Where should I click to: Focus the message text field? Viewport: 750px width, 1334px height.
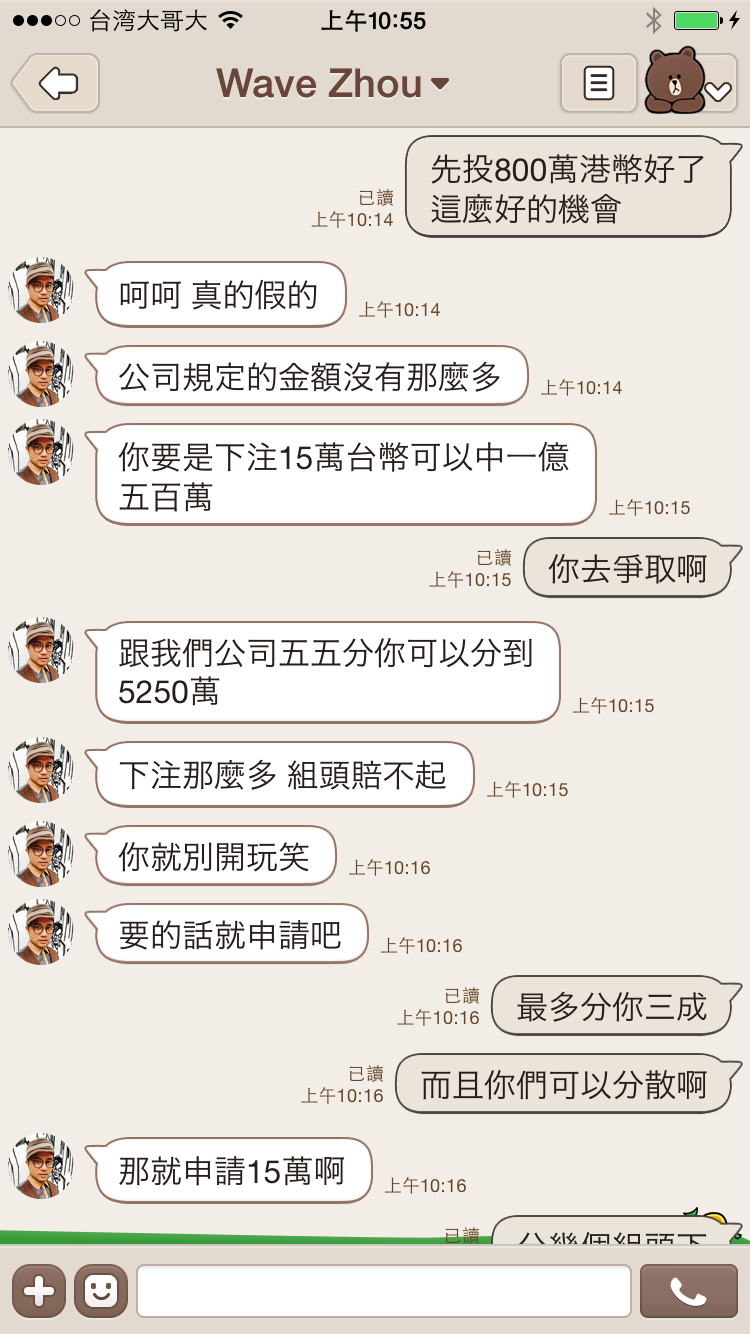coord(384,1291)
